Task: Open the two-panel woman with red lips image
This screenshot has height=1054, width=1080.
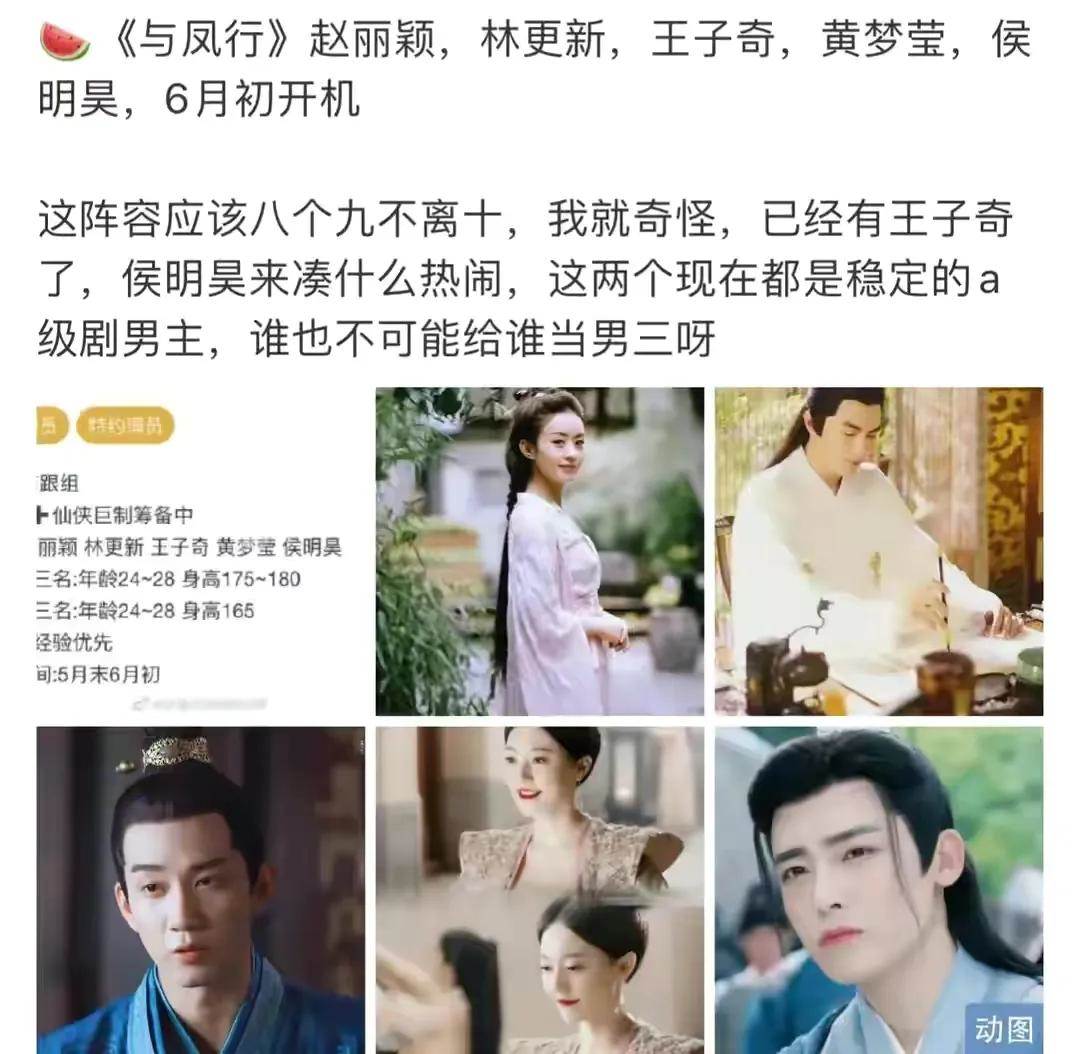Action: [x=540, y=890]
